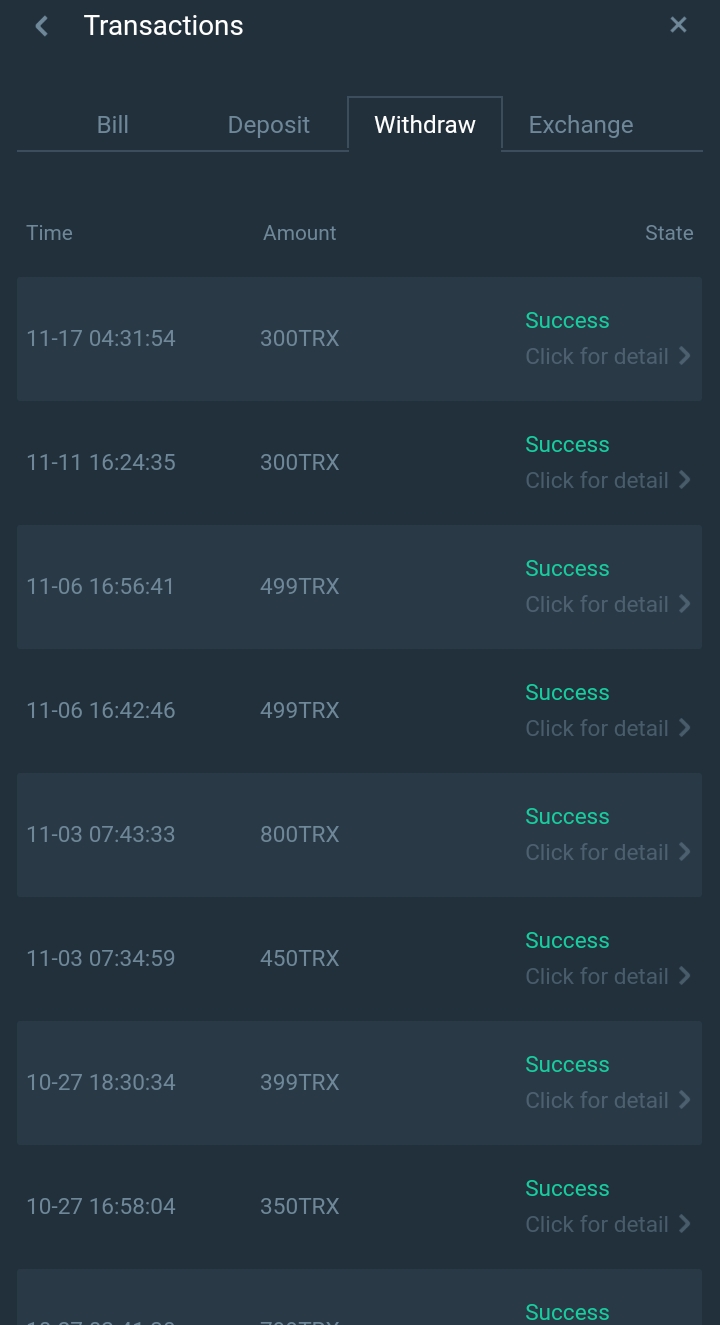
Task: Open the 350TRX withdrawal record
Action: click(360, 1207)
